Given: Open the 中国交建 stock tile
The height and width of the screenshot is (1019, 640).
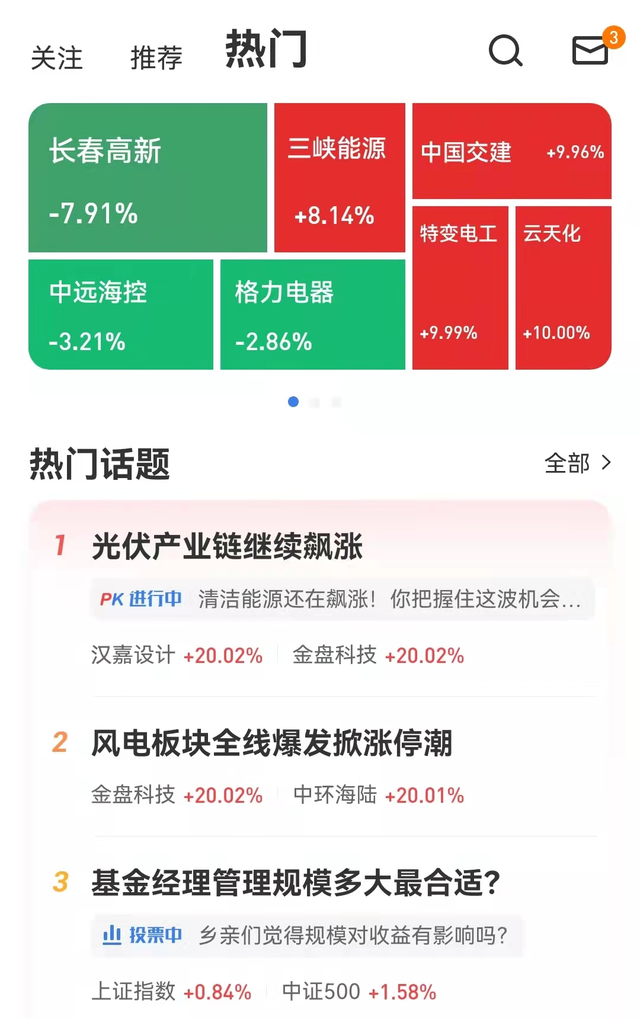Looking at the screenshot, I should [x=511, y=152].
